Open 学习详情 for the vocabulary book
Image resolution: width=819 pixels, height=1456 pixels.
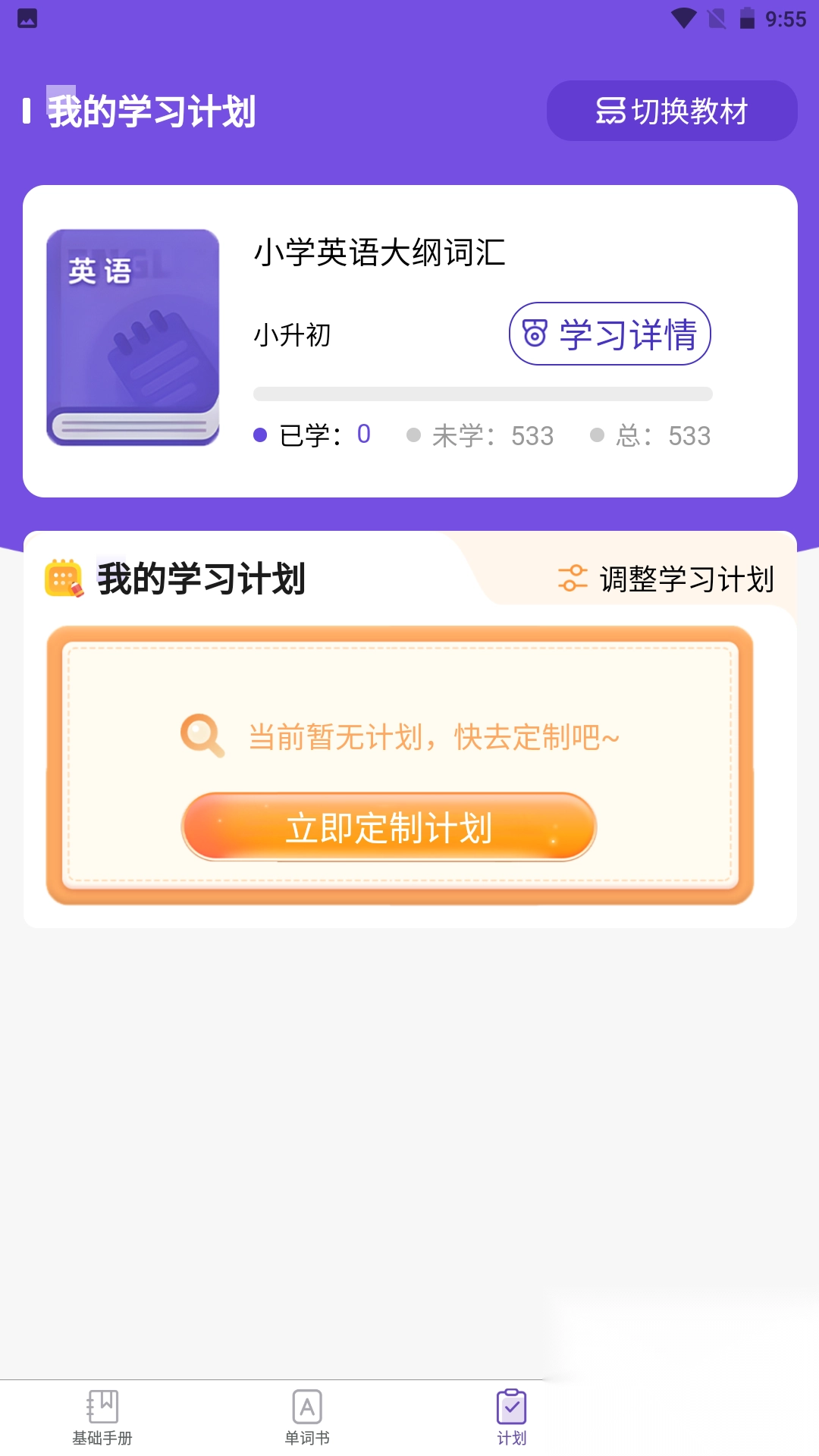point(610,334)
